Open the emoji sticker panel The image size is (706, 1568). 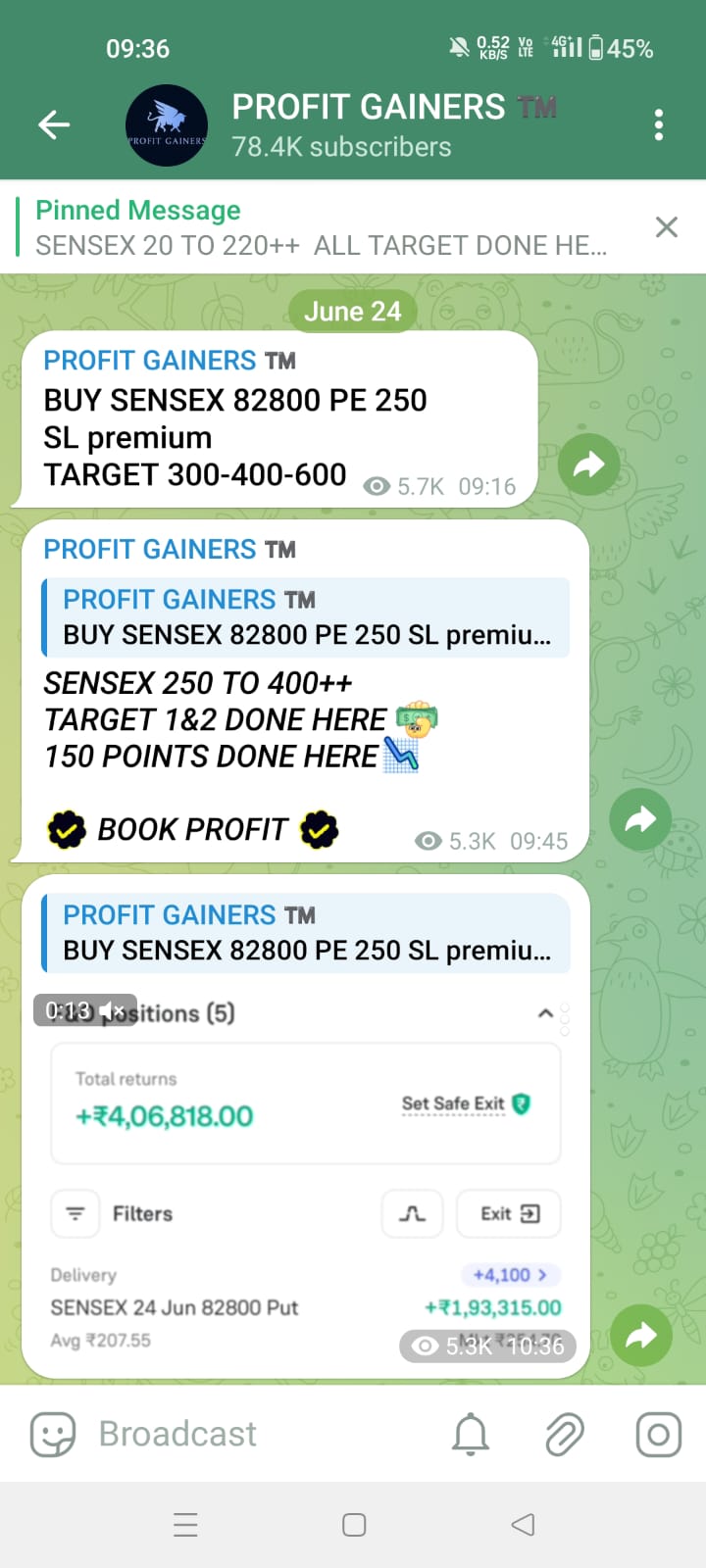pos(53,1435)
